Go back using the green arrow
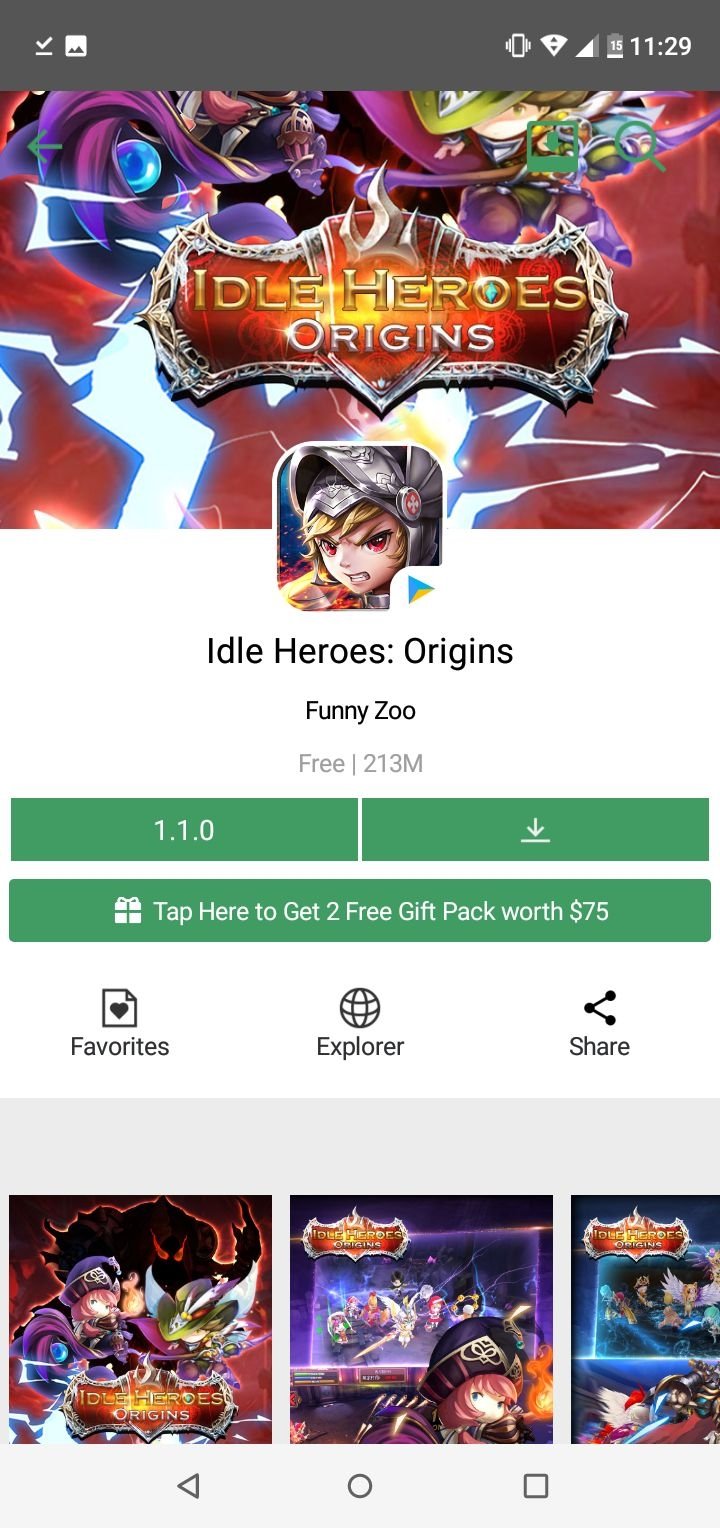 pyautogui.click(x=44, y=147)
